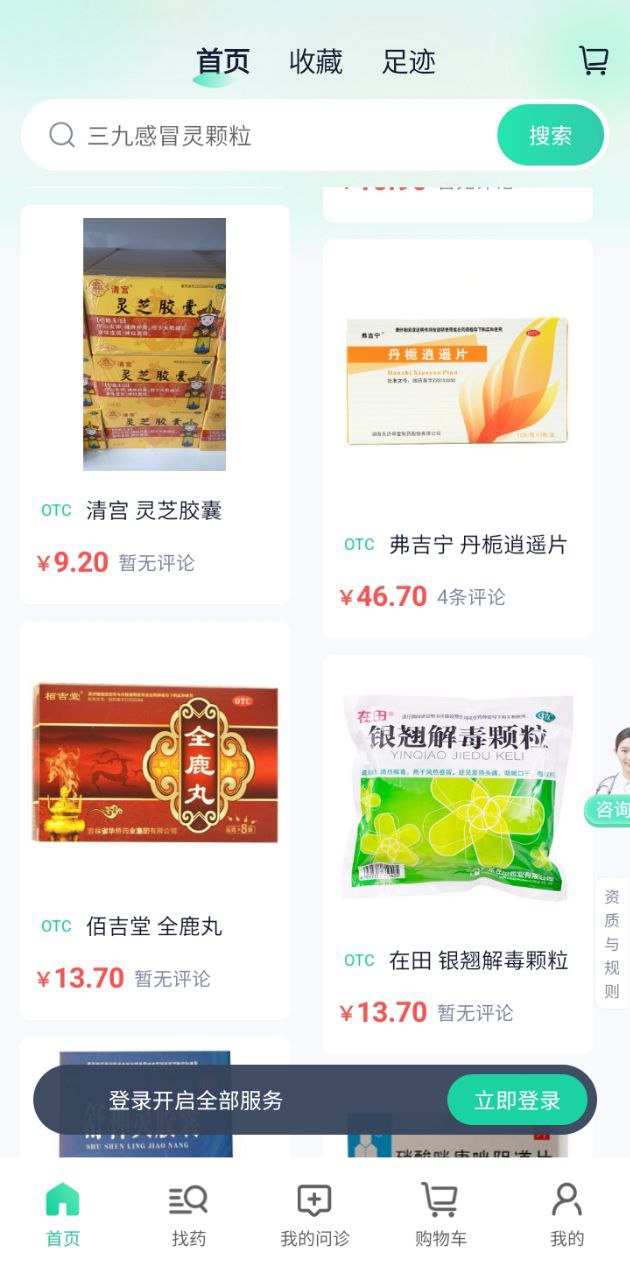Switch to the 足迹 tab
The width and height of the screenshot is (630, 1280).
click(409, 62)
